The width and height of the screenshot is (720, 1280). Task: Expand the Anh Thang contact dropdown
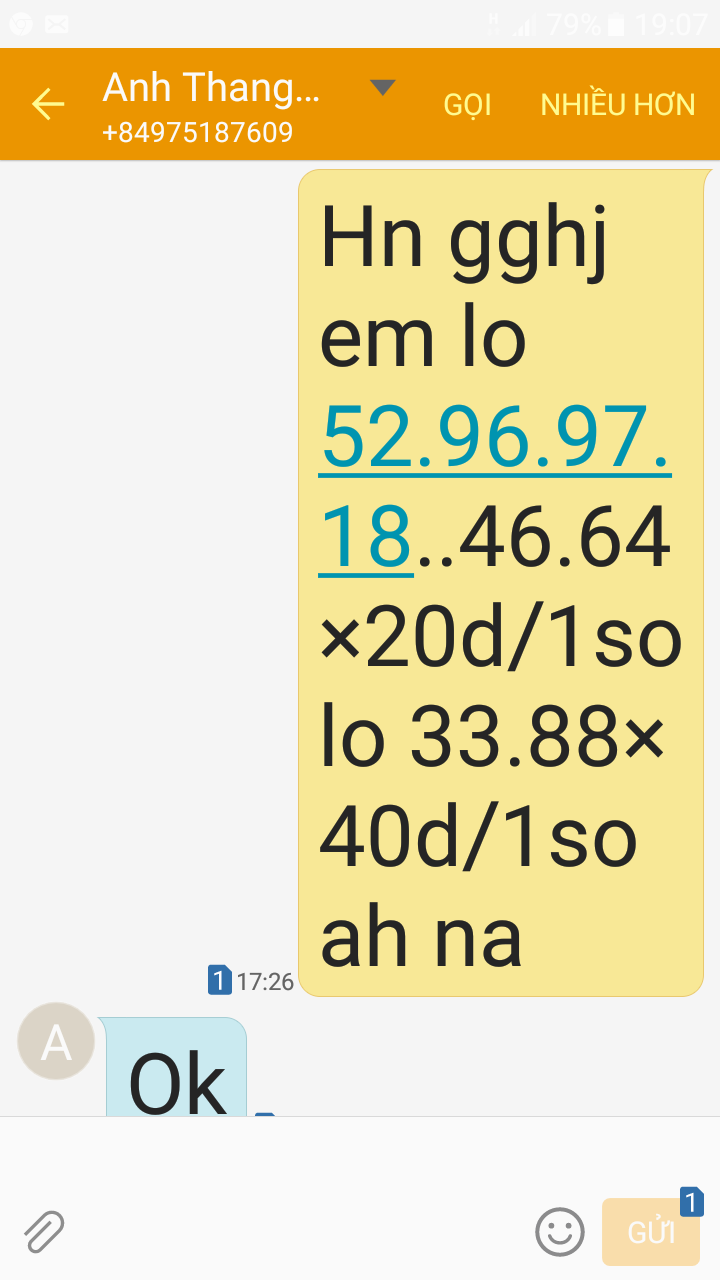pos(382,88)
